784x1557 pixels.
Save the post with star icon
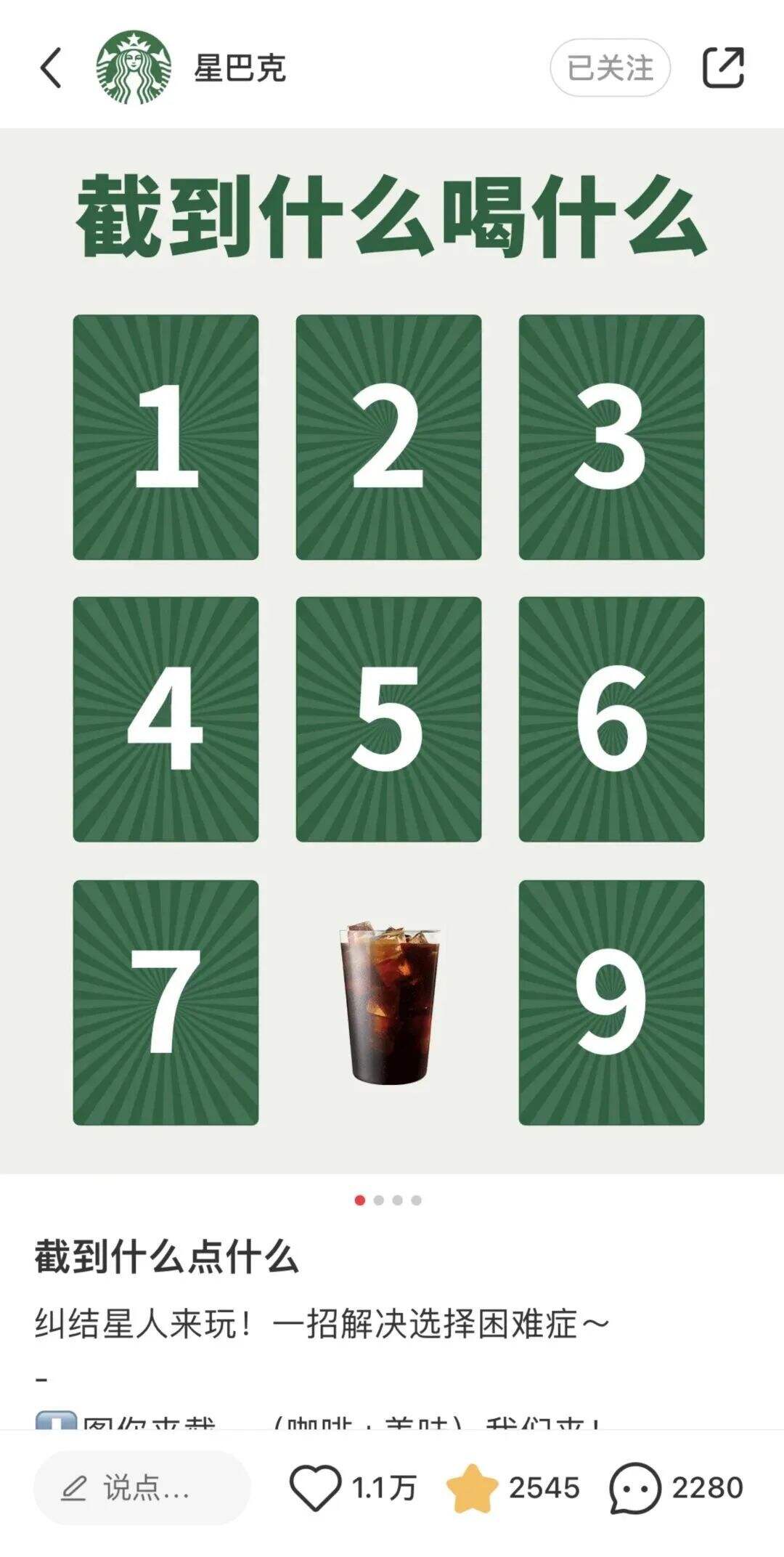point(472,1488)
